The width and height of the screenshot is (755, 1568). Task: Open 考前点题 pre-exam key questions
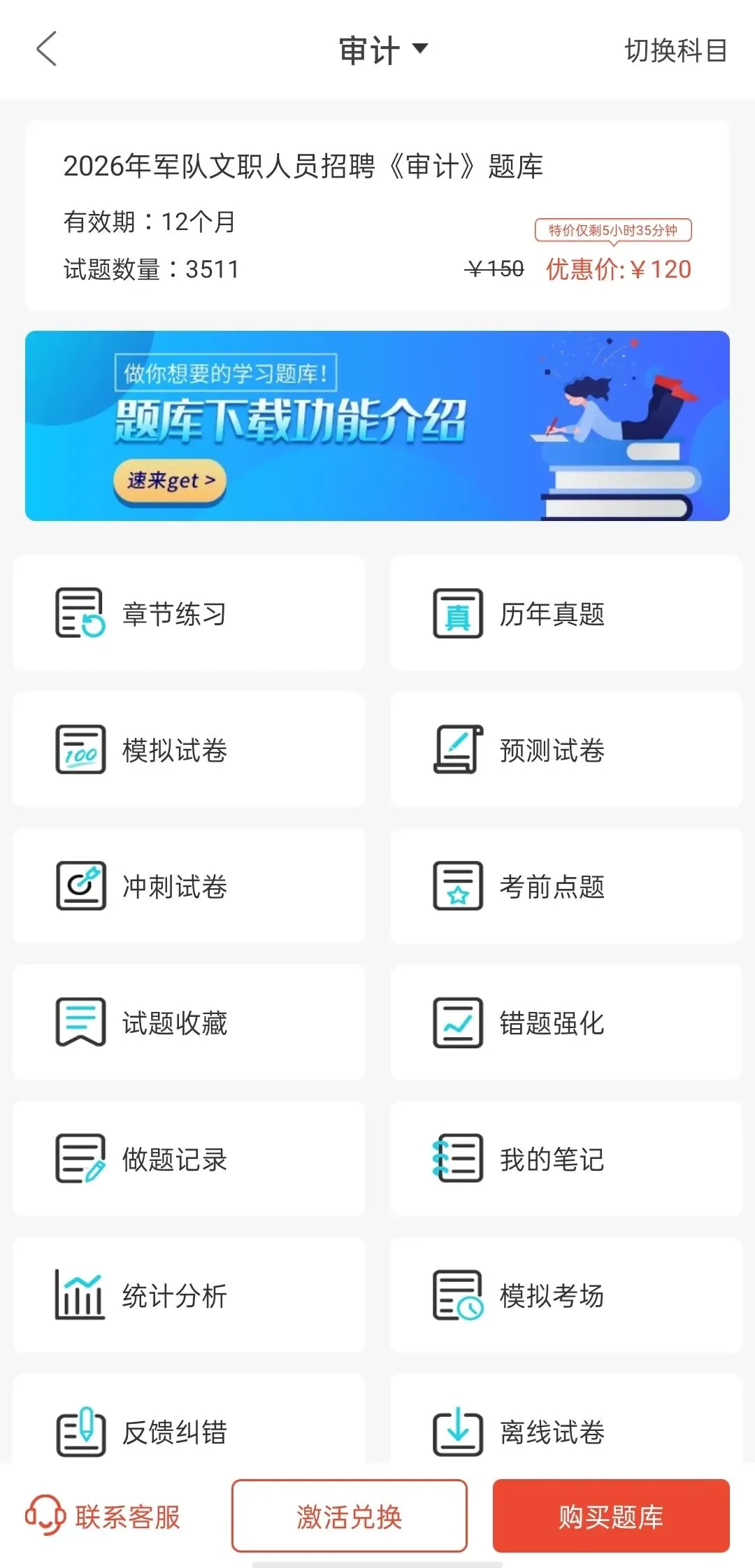[566, 886]
